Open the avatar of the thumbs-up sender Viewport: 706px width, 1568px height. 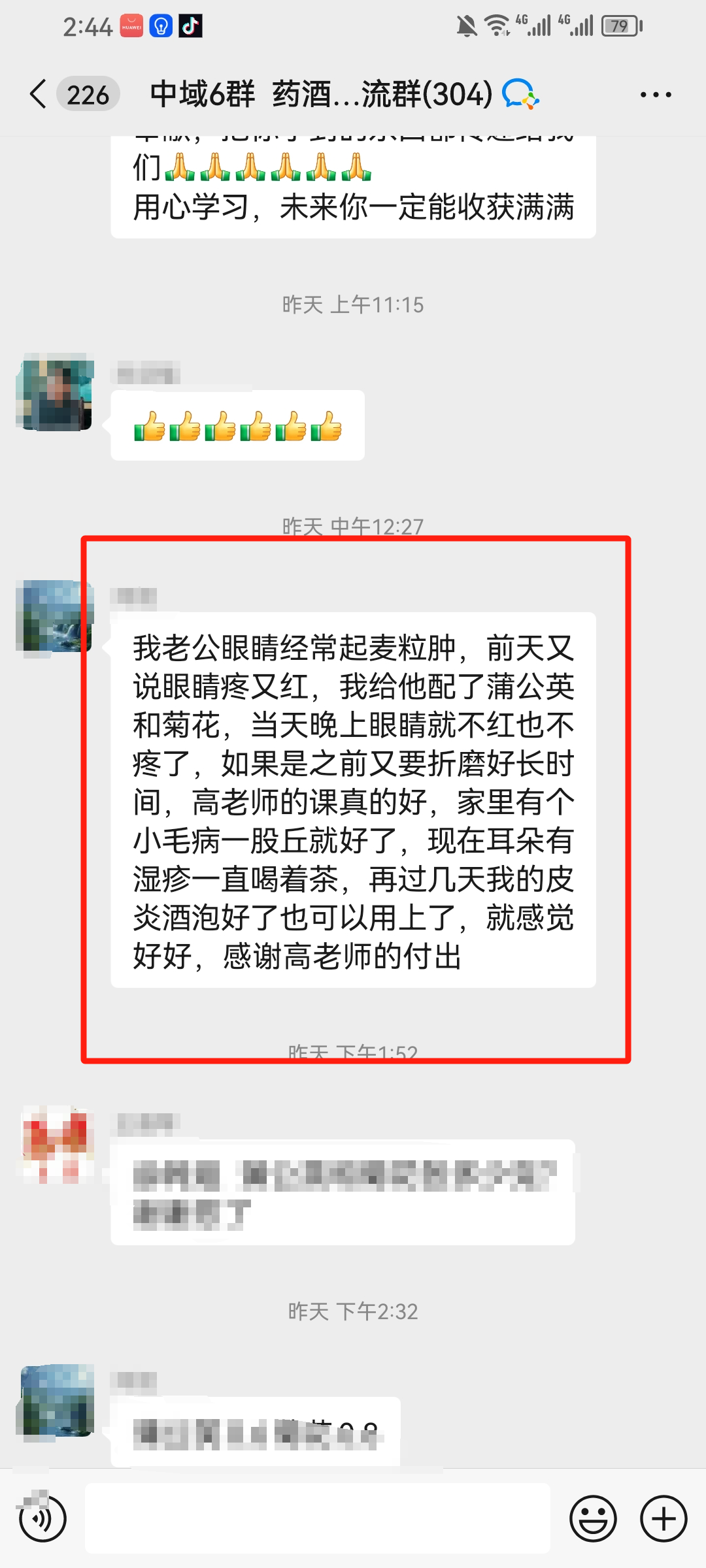click(x=55, y=392)
